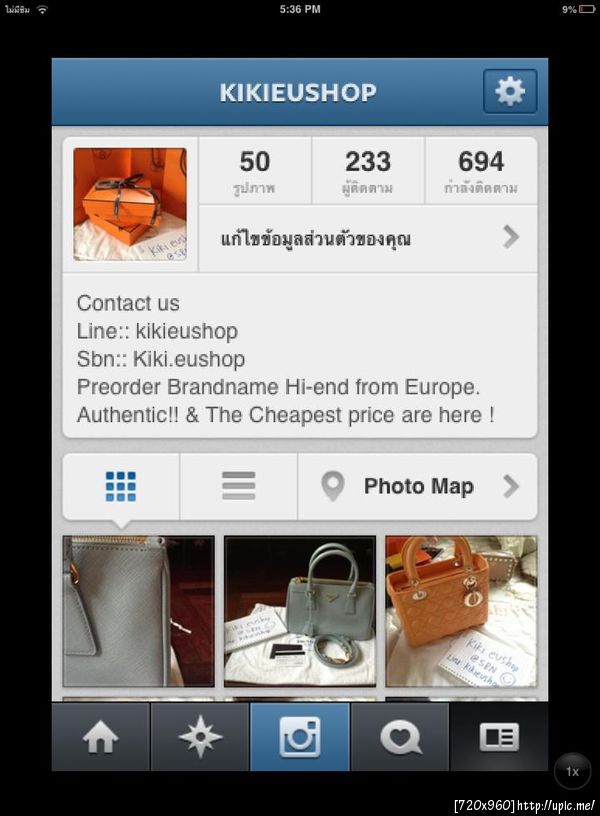Switch to list view of photos
Viewport: 600px width, 816px height.
pos(238,486)
